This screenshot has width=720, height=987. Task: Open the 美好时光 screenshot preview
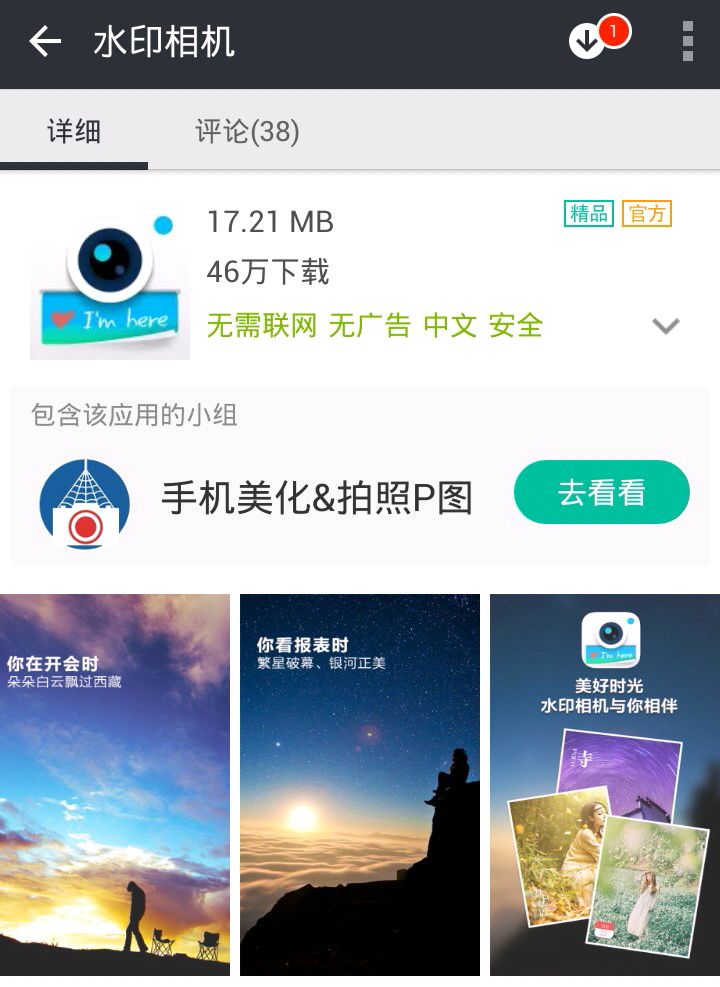(x=604, y=784)
